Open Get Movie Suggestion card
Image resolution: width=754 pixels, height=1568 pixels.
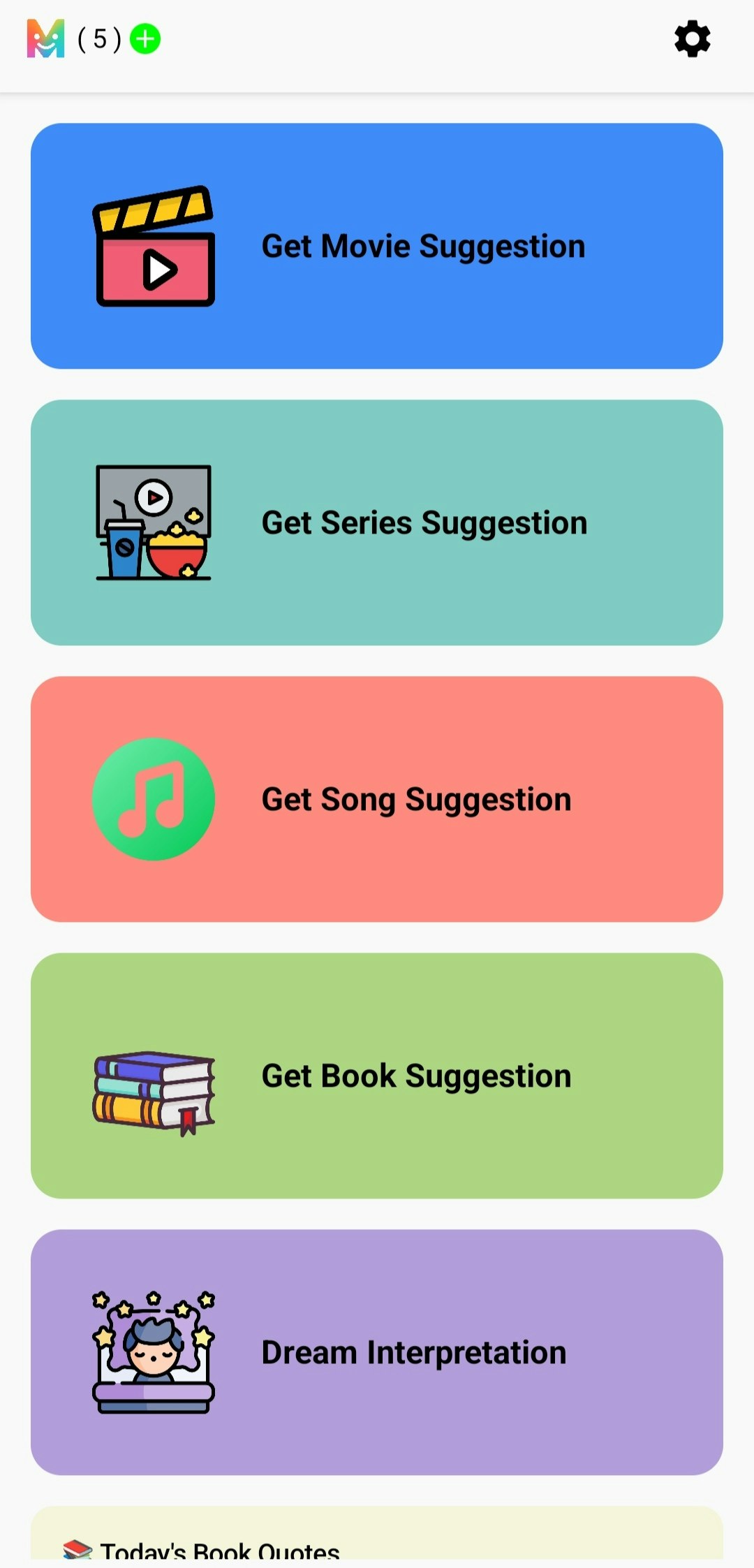click(x=377, y=246)
